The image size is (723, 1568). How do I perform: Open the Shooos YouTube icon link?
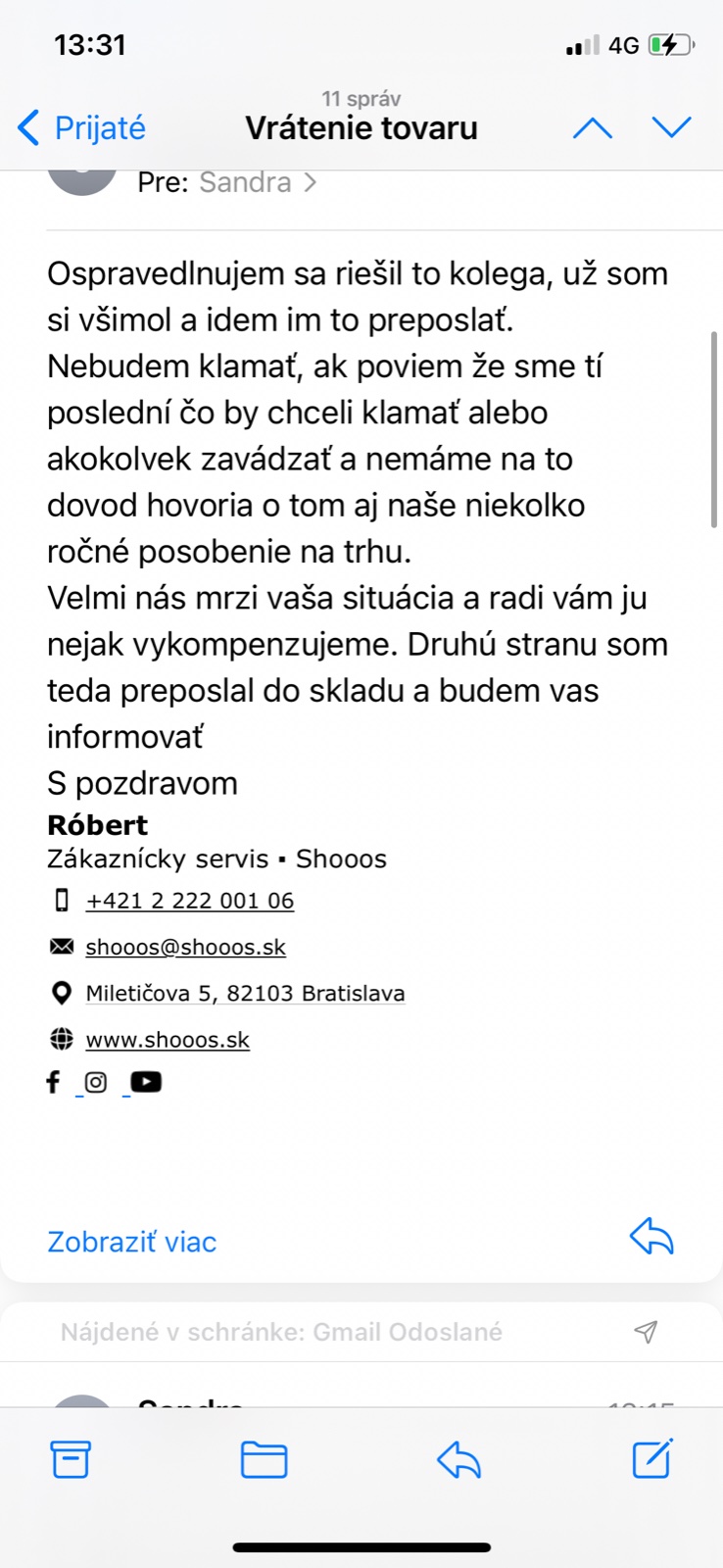tap(146, 1082)
